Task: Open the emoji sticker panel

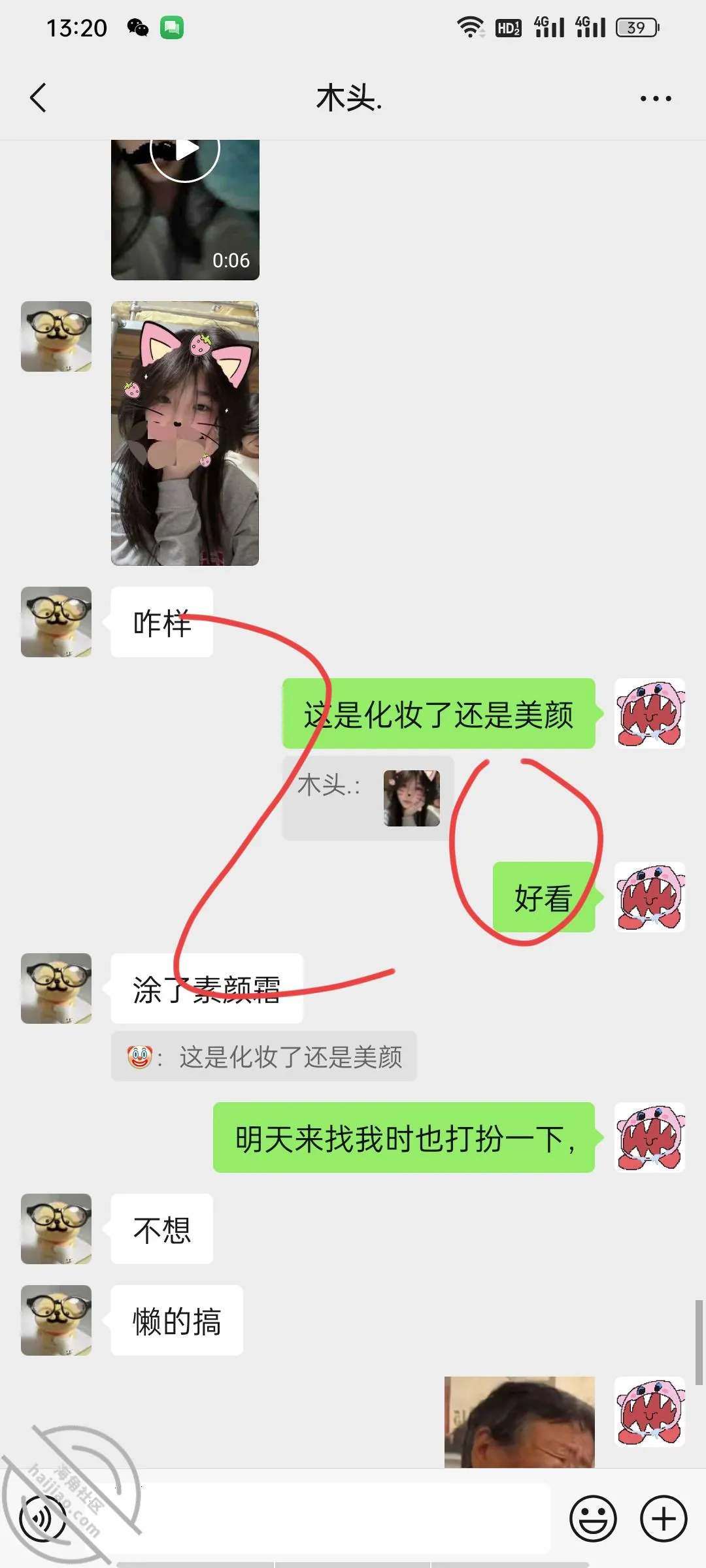Action: pyautogui.click(x=593, y=1518)
